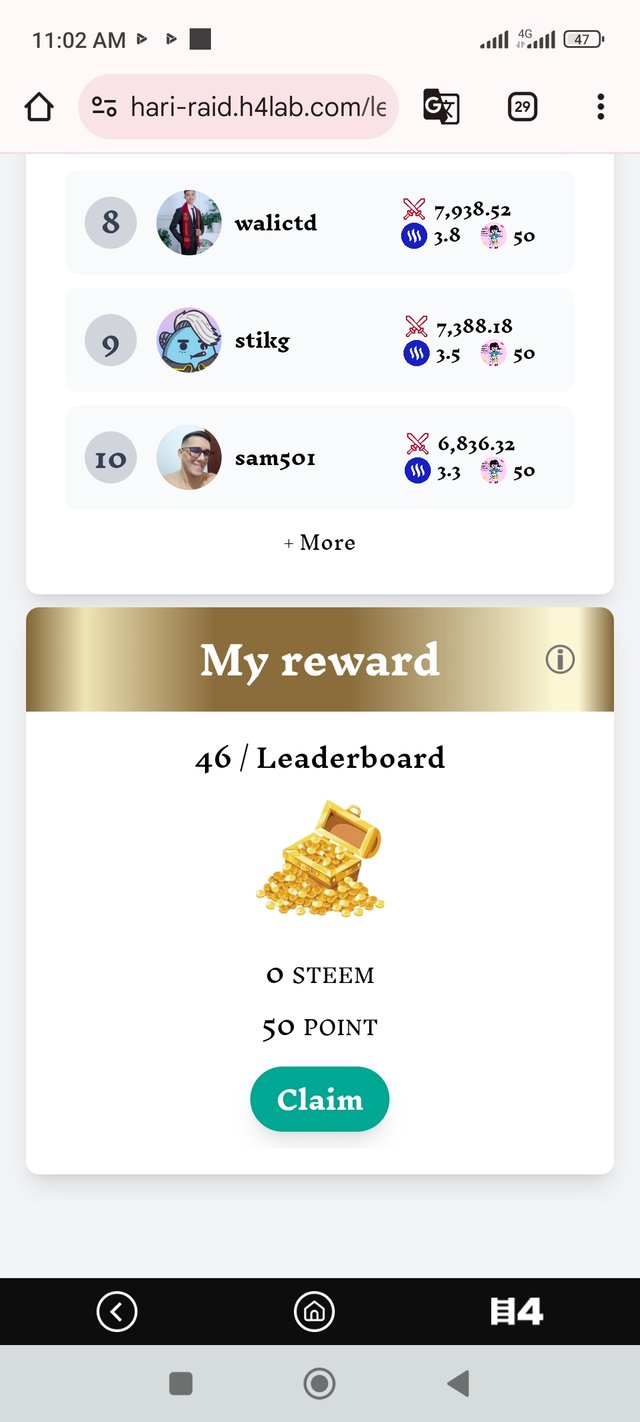Go back with the in-app back arrow
Image resolution: width=640 pixels, height=1422 pixels.
pos(117,1311)
